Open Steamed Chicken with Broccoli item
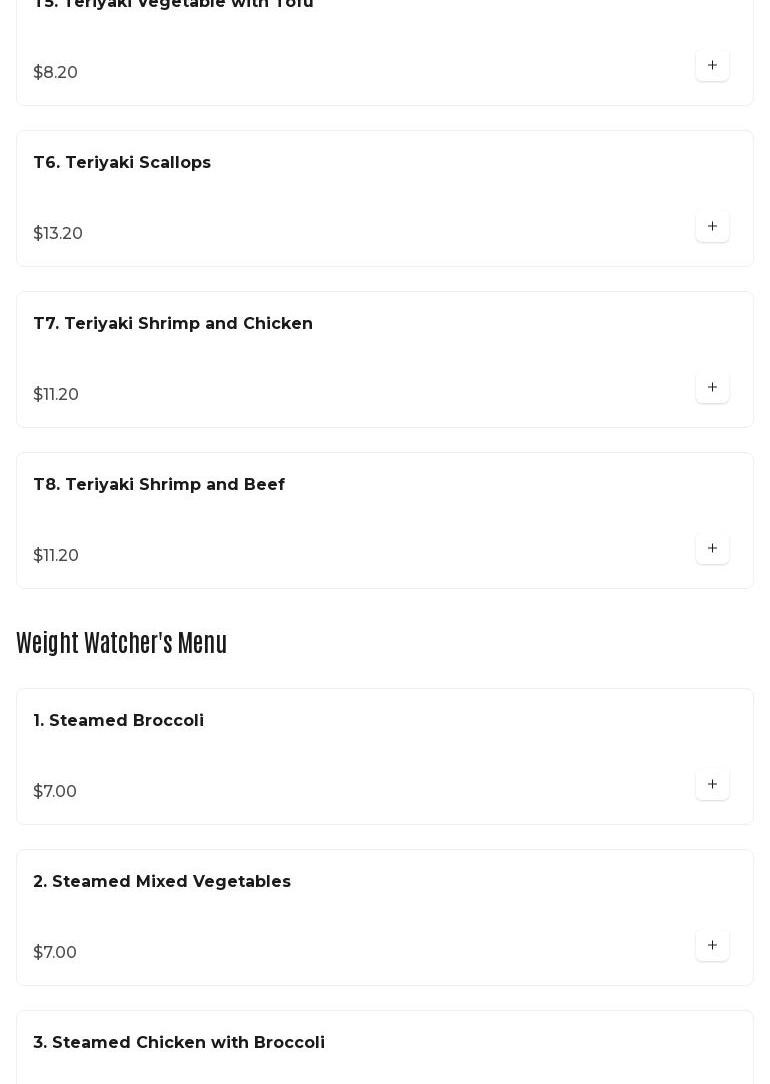This screenshot has height=1084, width=770. click(x=179, y=1043)
